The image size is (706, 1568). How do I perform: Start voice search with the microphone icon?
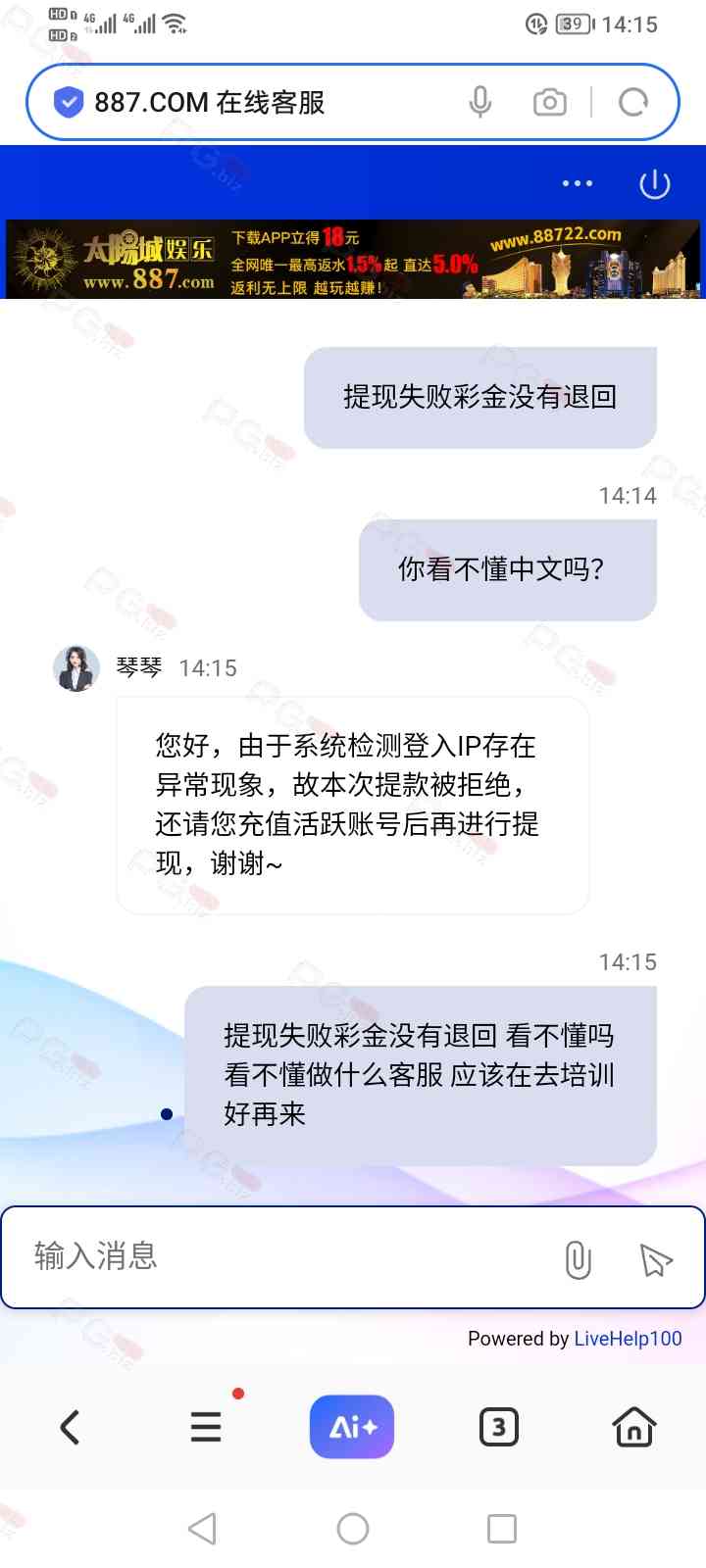pos(479,102)
